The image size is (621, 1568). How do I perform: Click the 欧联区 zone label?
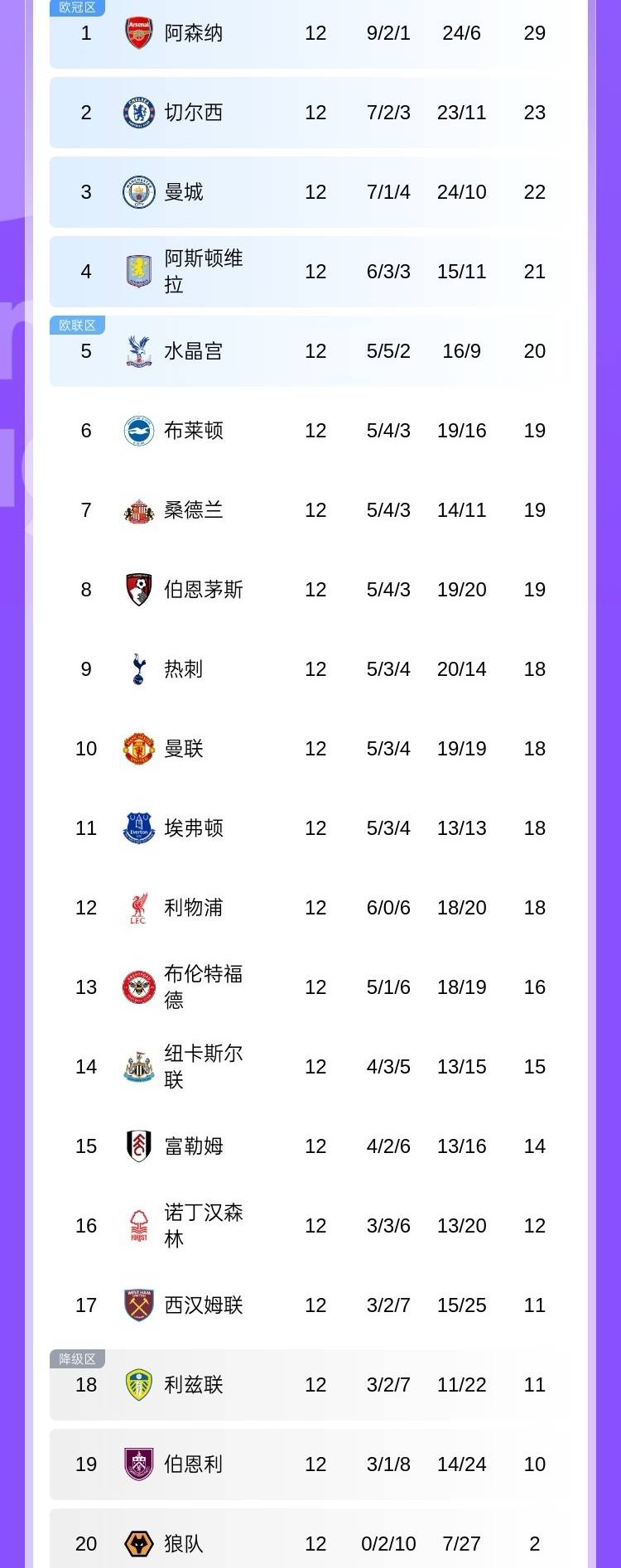[76, 325]
